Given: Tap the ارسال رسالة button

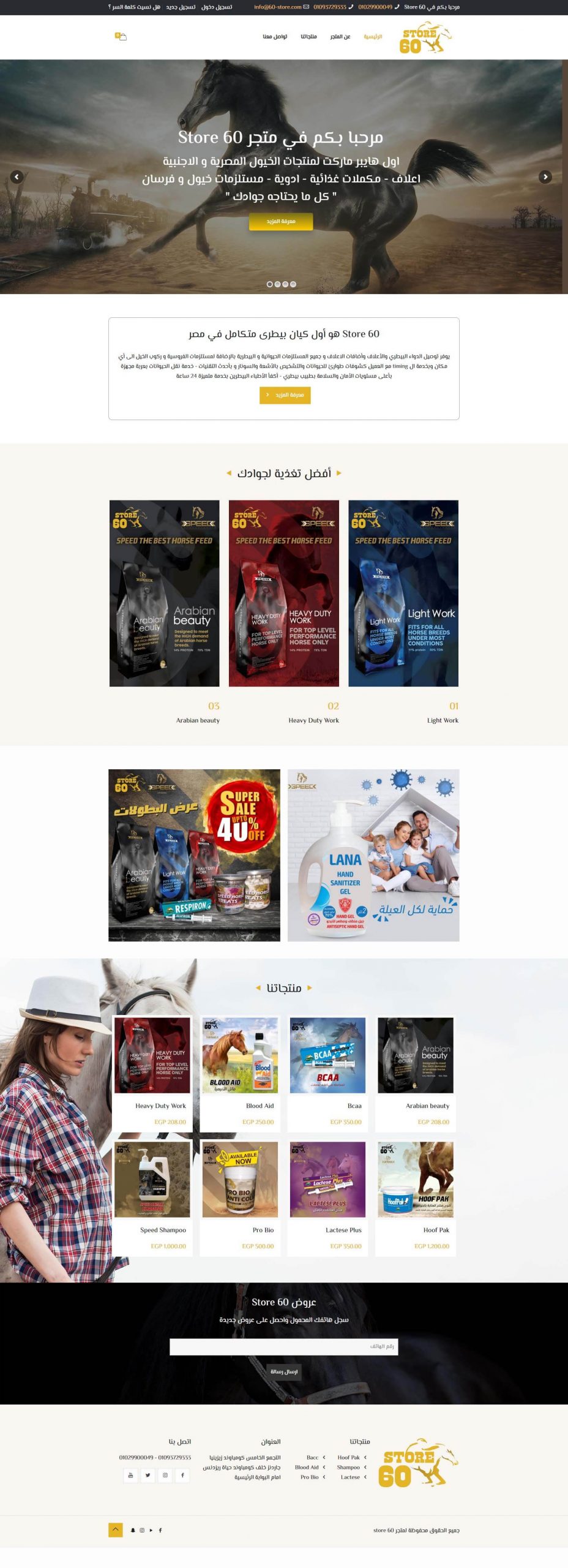Looking at the screenshot, I should (284, 1371).
